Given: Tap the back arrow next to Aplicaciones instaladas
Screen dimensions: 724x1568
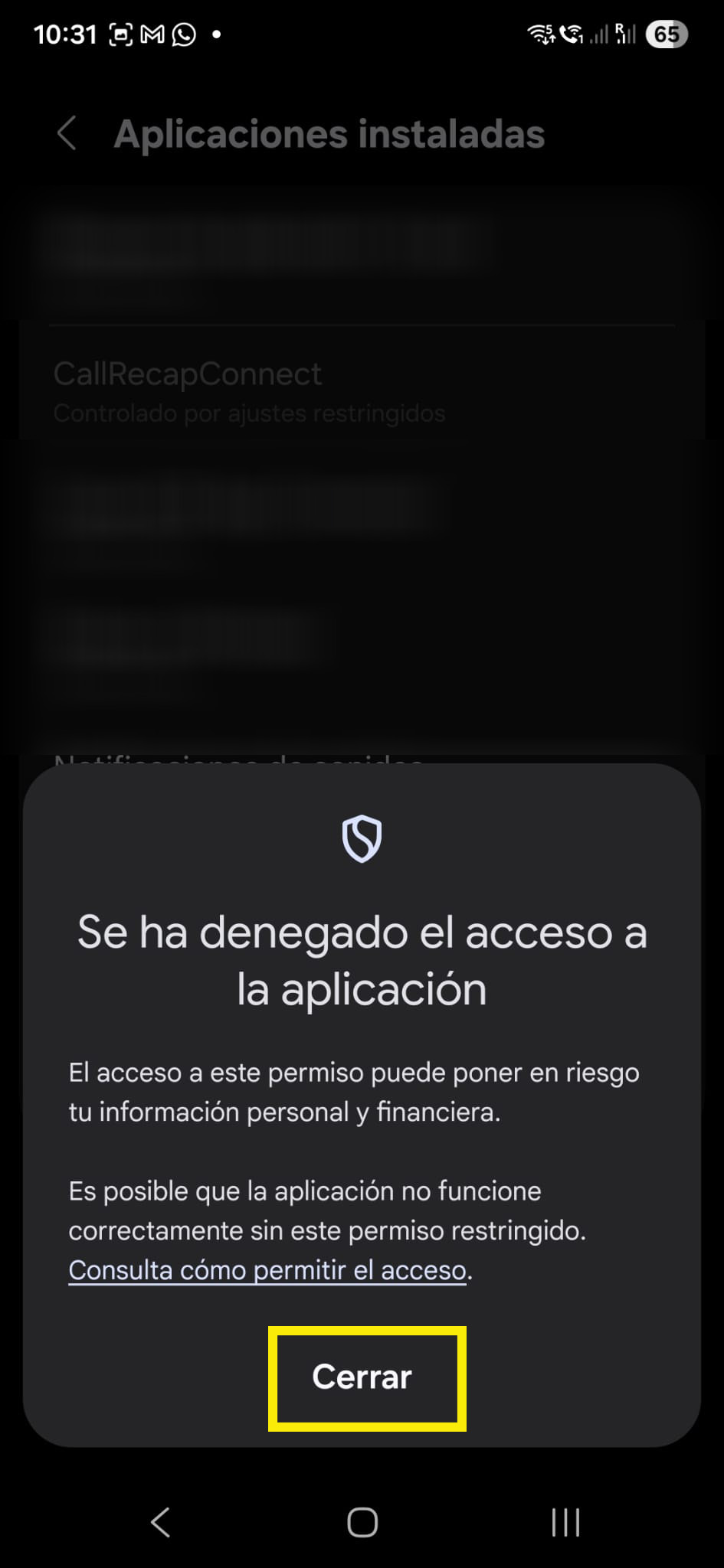Looking at the screenshot, I should [67, 133].
